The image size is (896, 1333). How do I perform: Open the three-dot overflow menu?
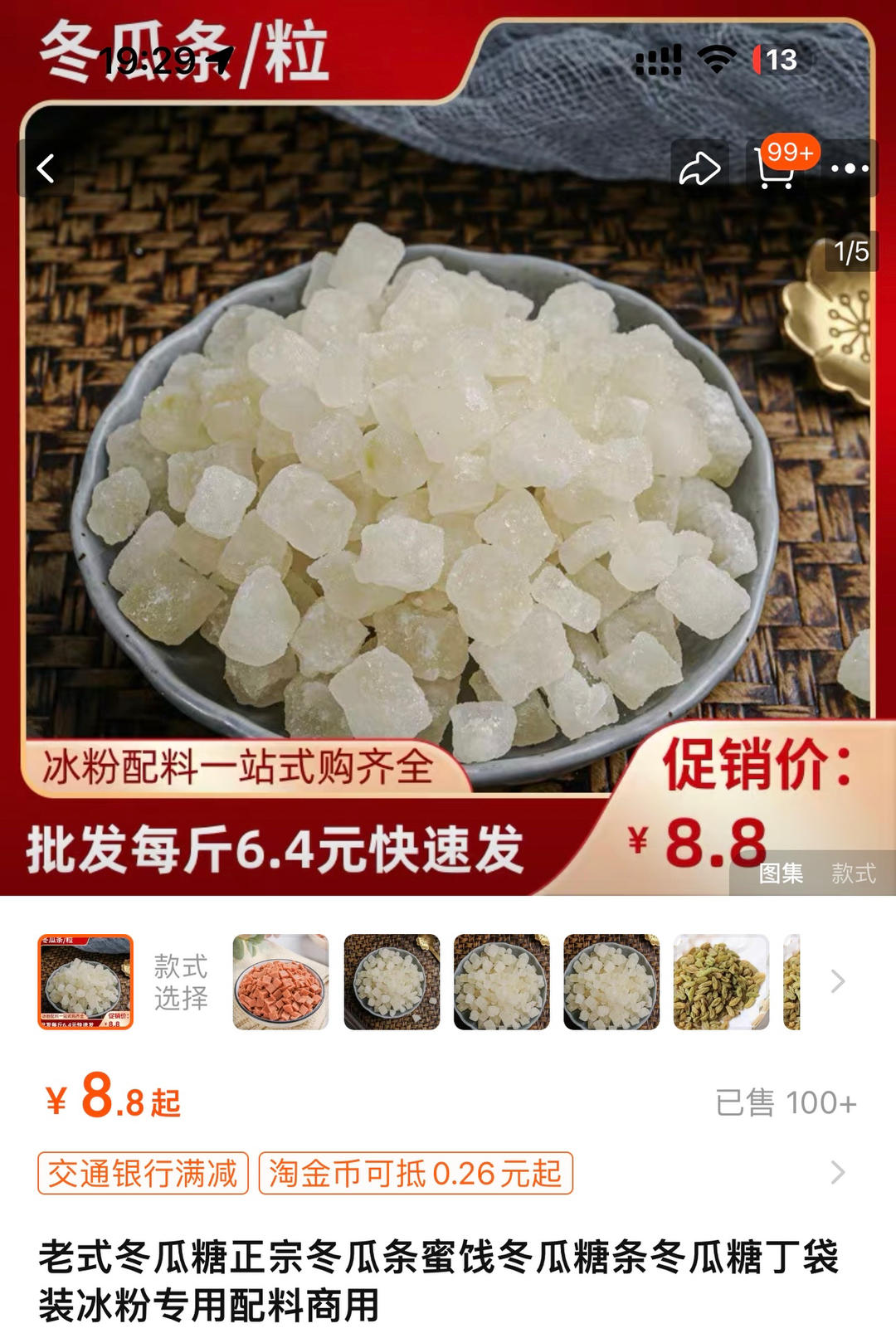tap(850, 168)
